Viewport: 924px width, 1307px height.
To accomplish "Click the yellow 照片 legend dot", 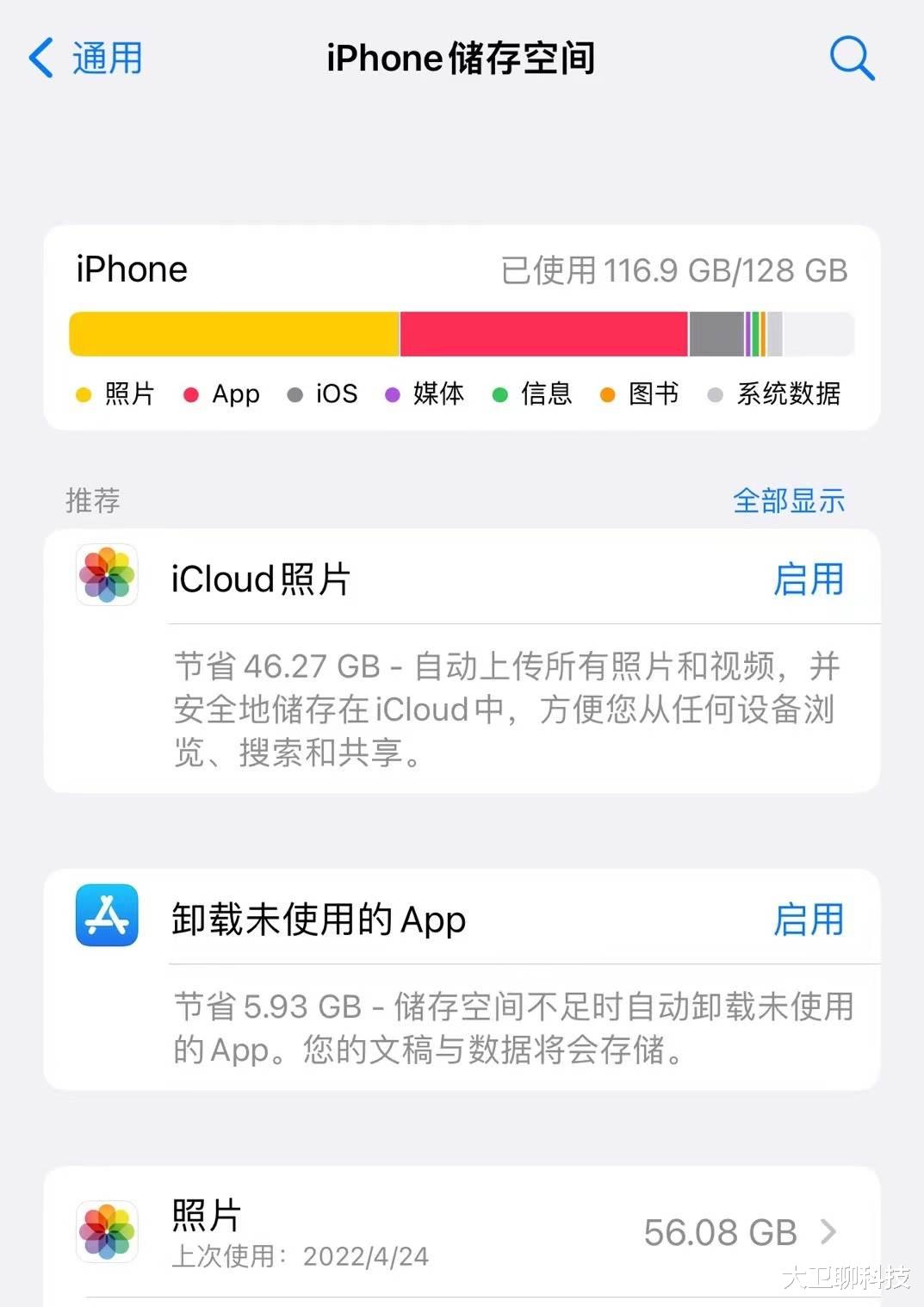I will [x=82, y=394].
